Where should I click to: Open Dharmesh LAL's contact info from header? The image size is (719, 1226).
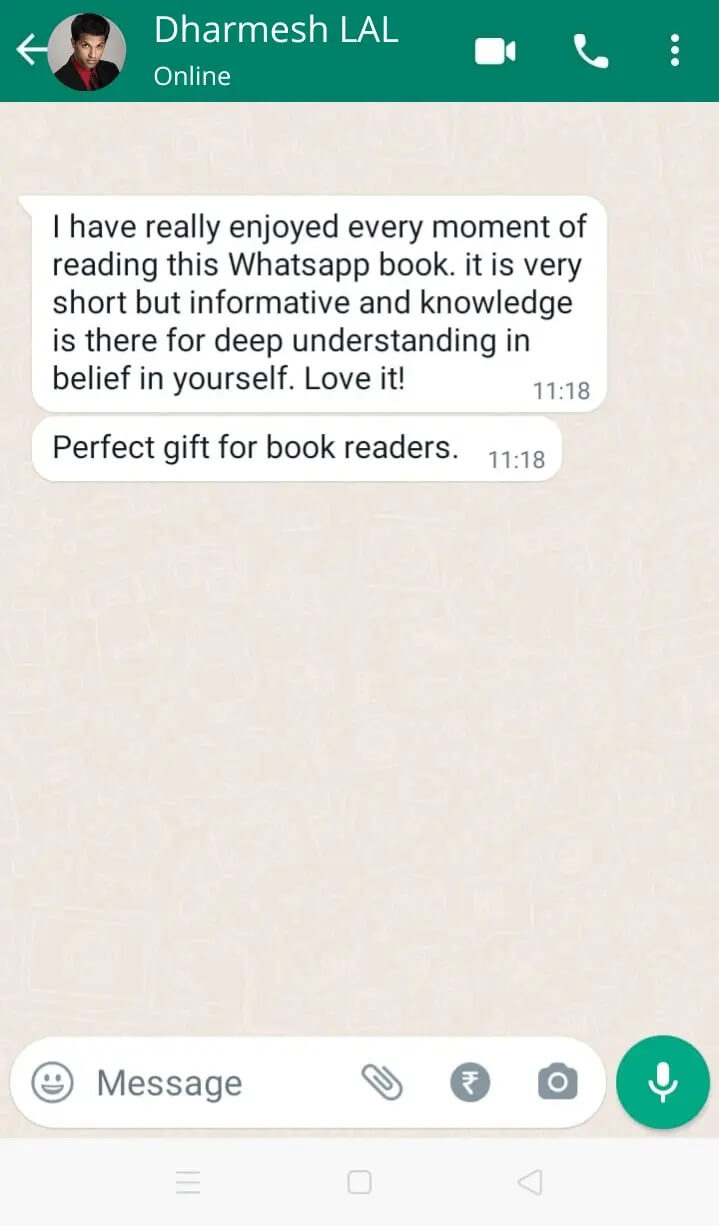(275, 48)
